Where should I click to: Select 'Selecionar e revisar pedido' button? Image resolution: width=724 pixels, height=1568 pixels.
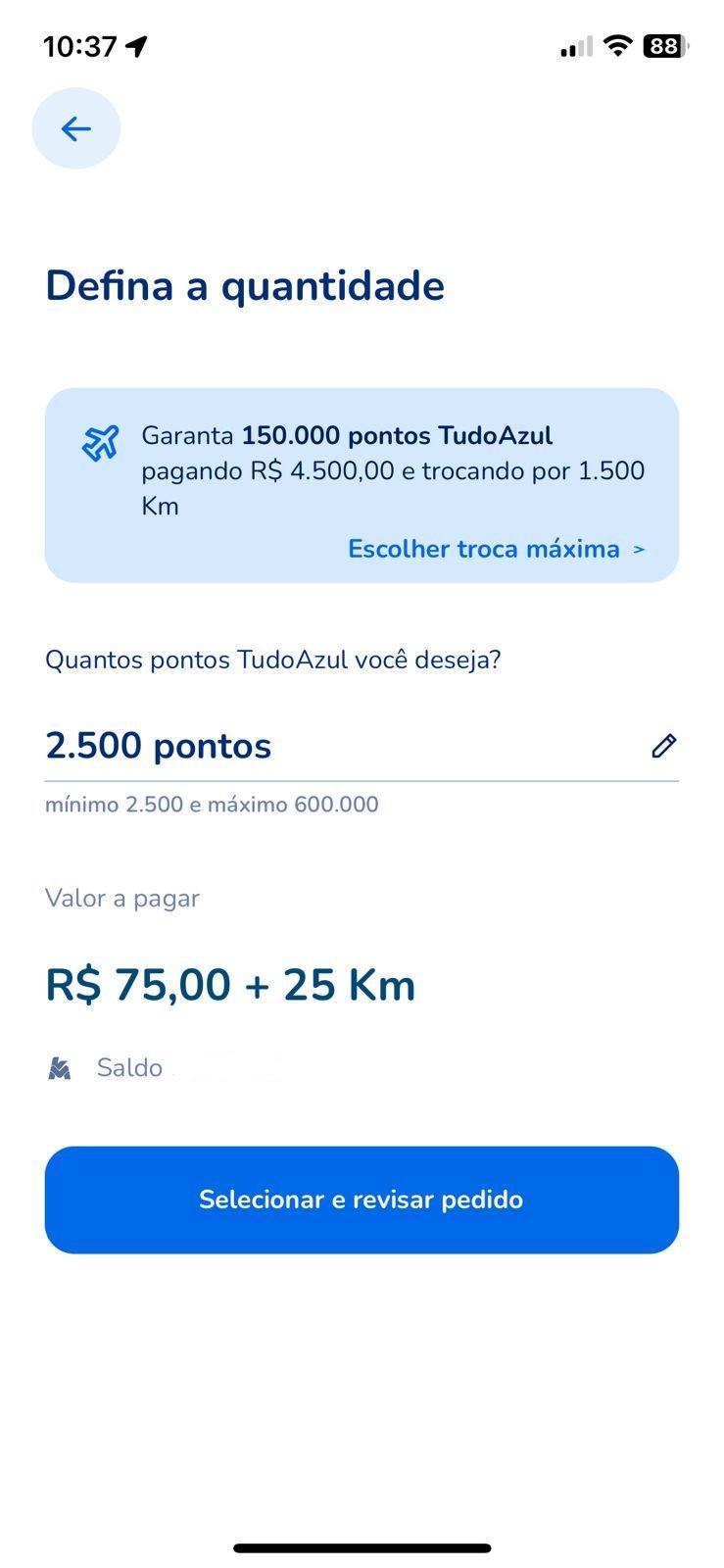[x=362, y=1200]
